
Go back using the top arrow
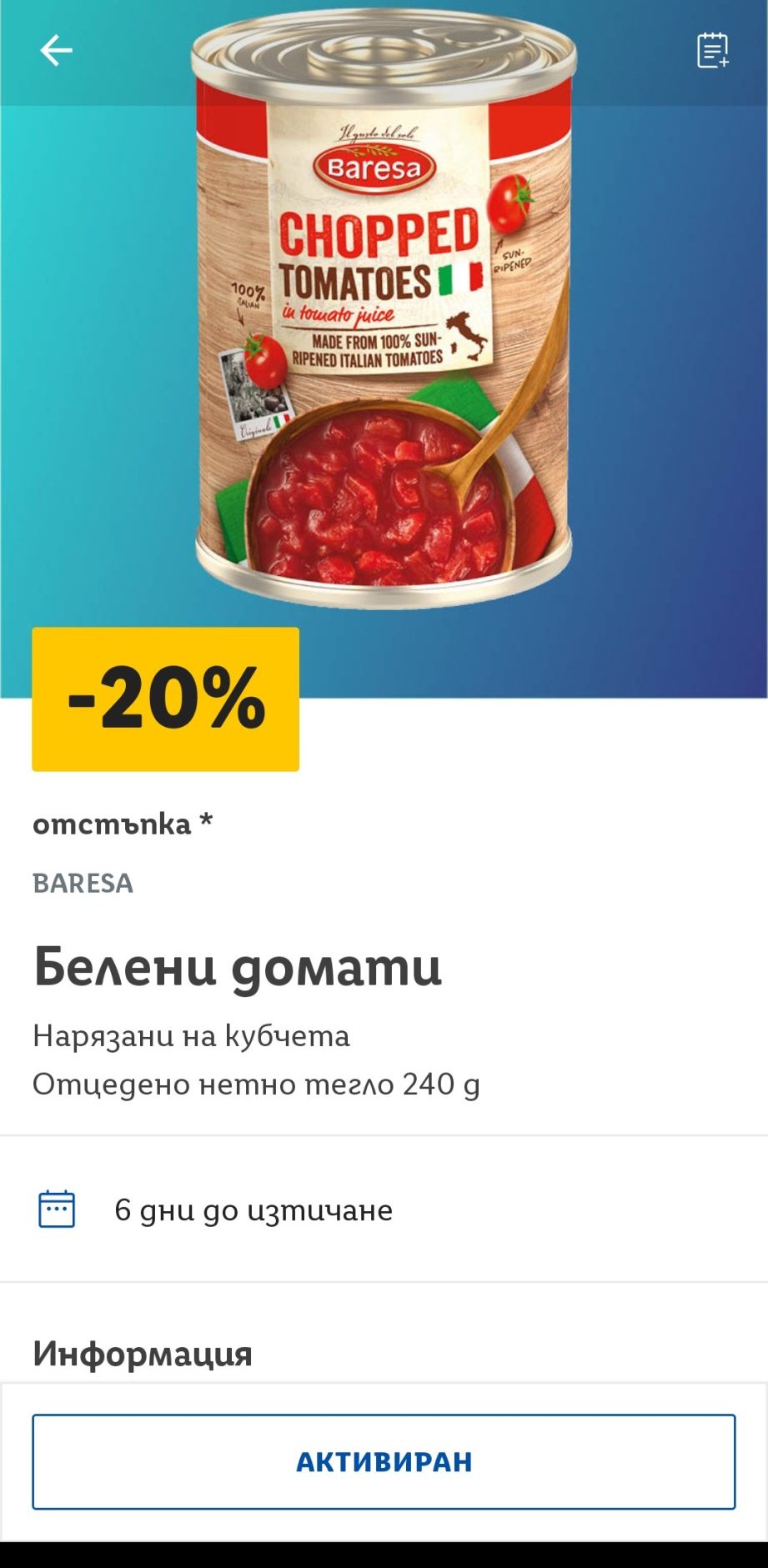click(x=56, y=51)
